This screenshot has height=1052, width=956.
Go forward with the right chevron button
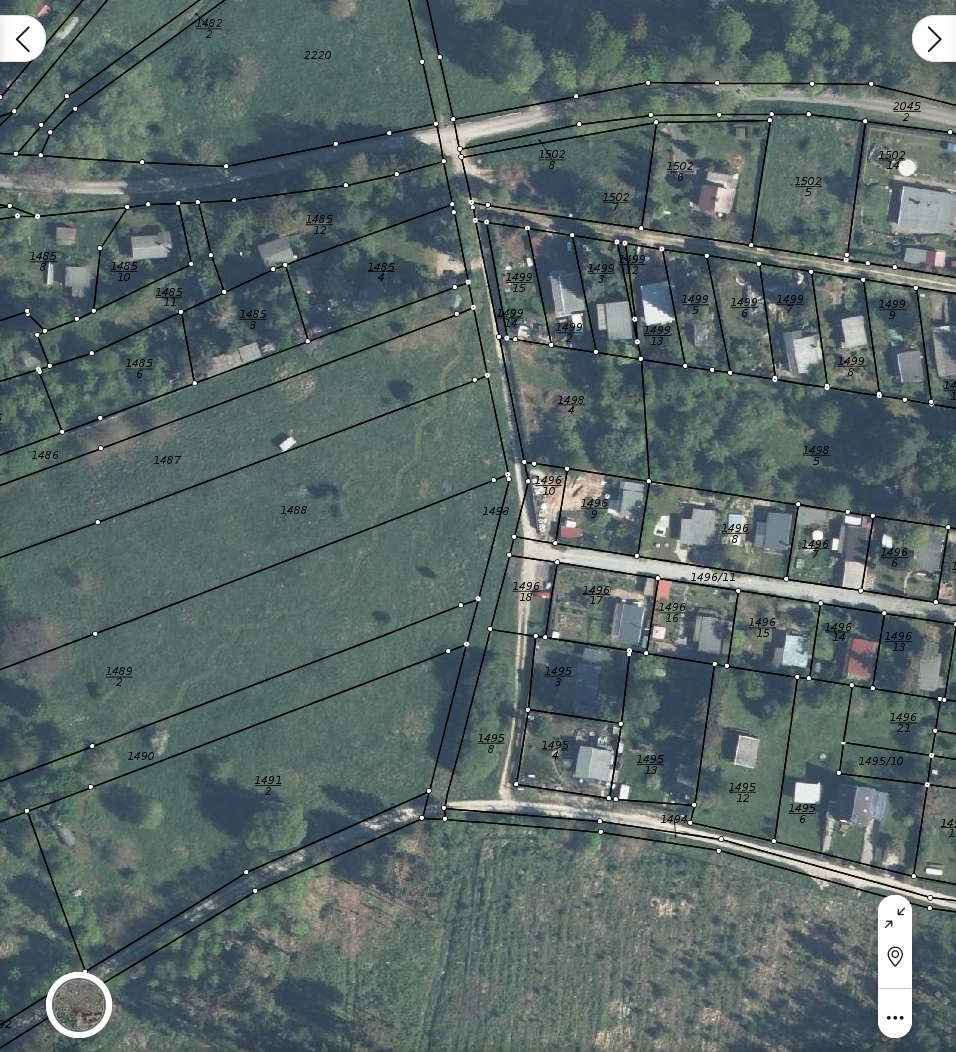click(934, 39)
